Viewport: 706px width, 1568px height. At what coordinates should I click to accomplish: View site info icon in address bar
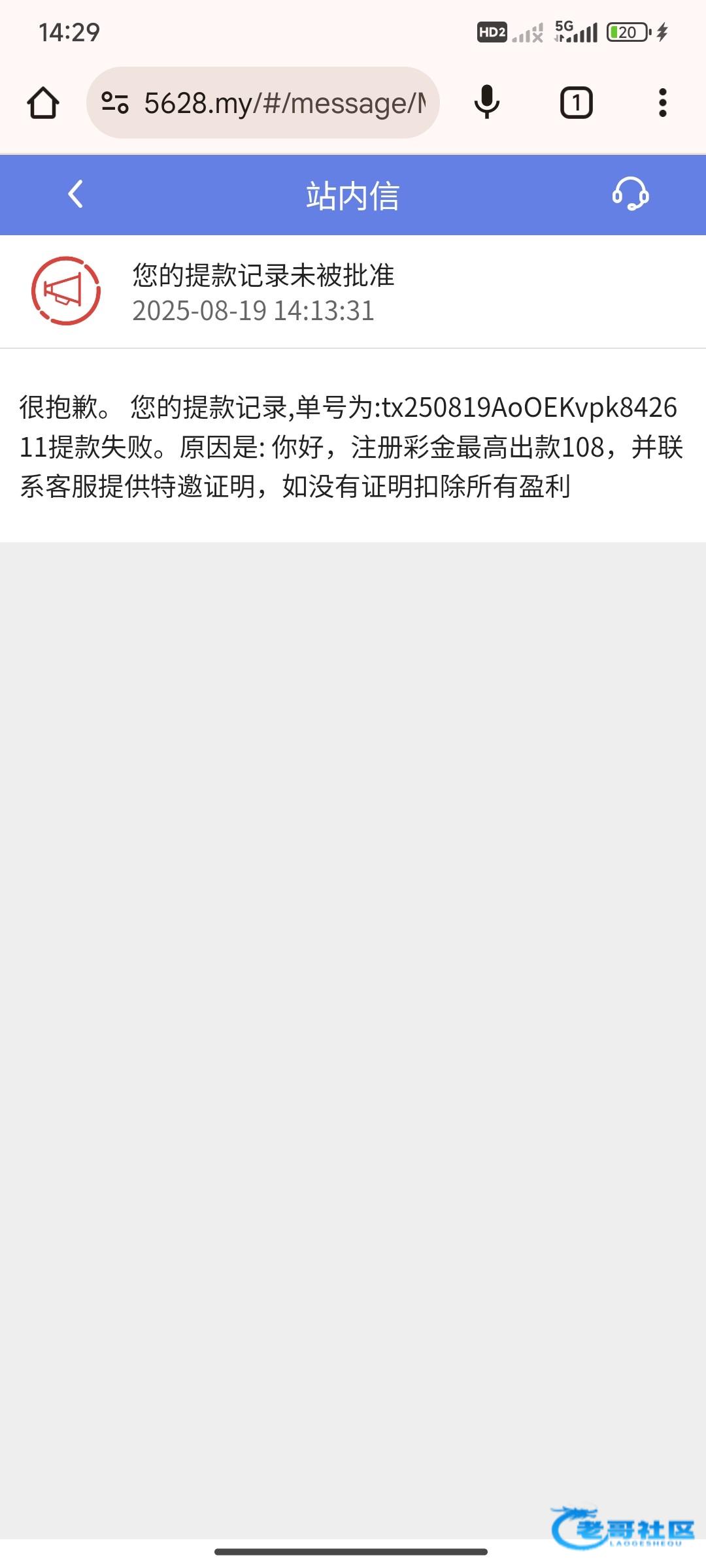(115, 103)
